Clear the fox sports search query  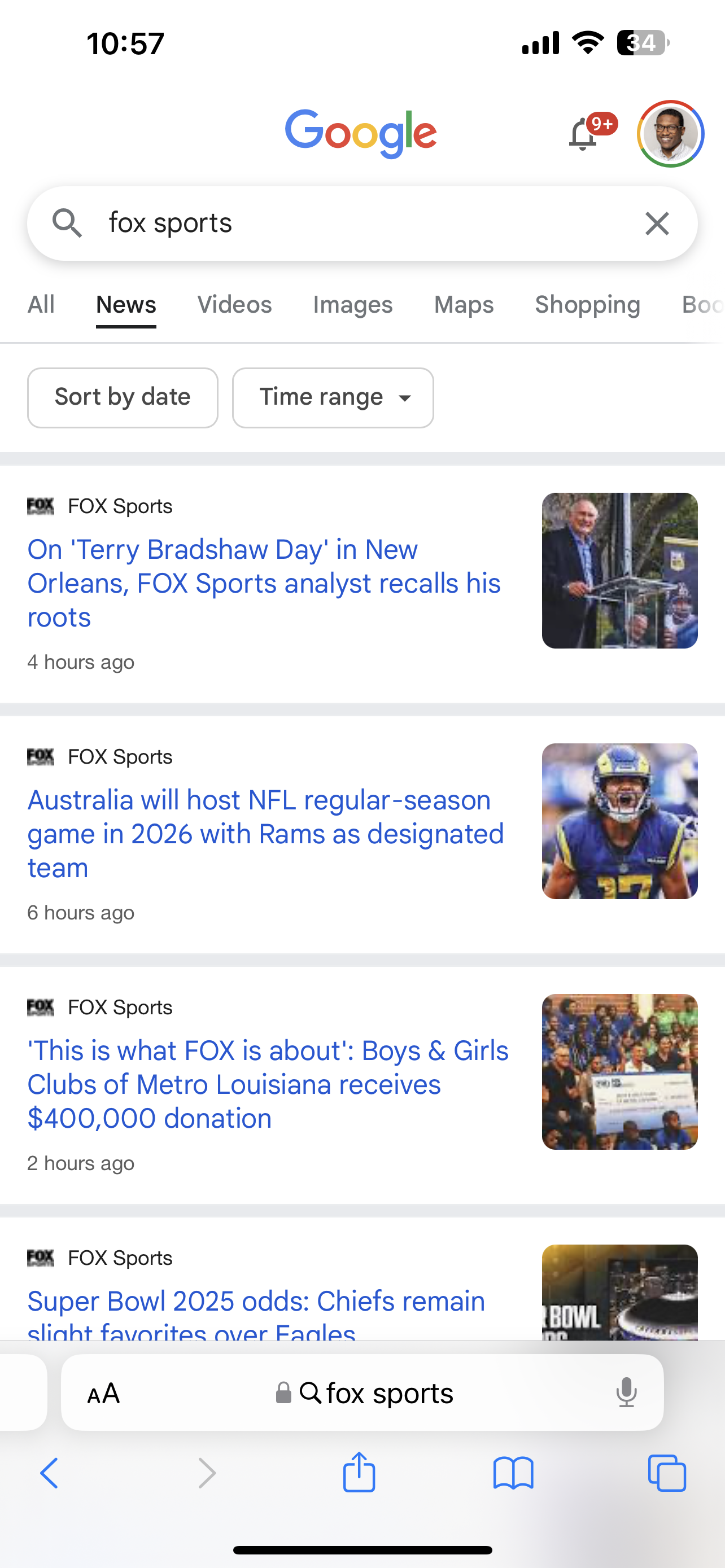coord(657,224)
